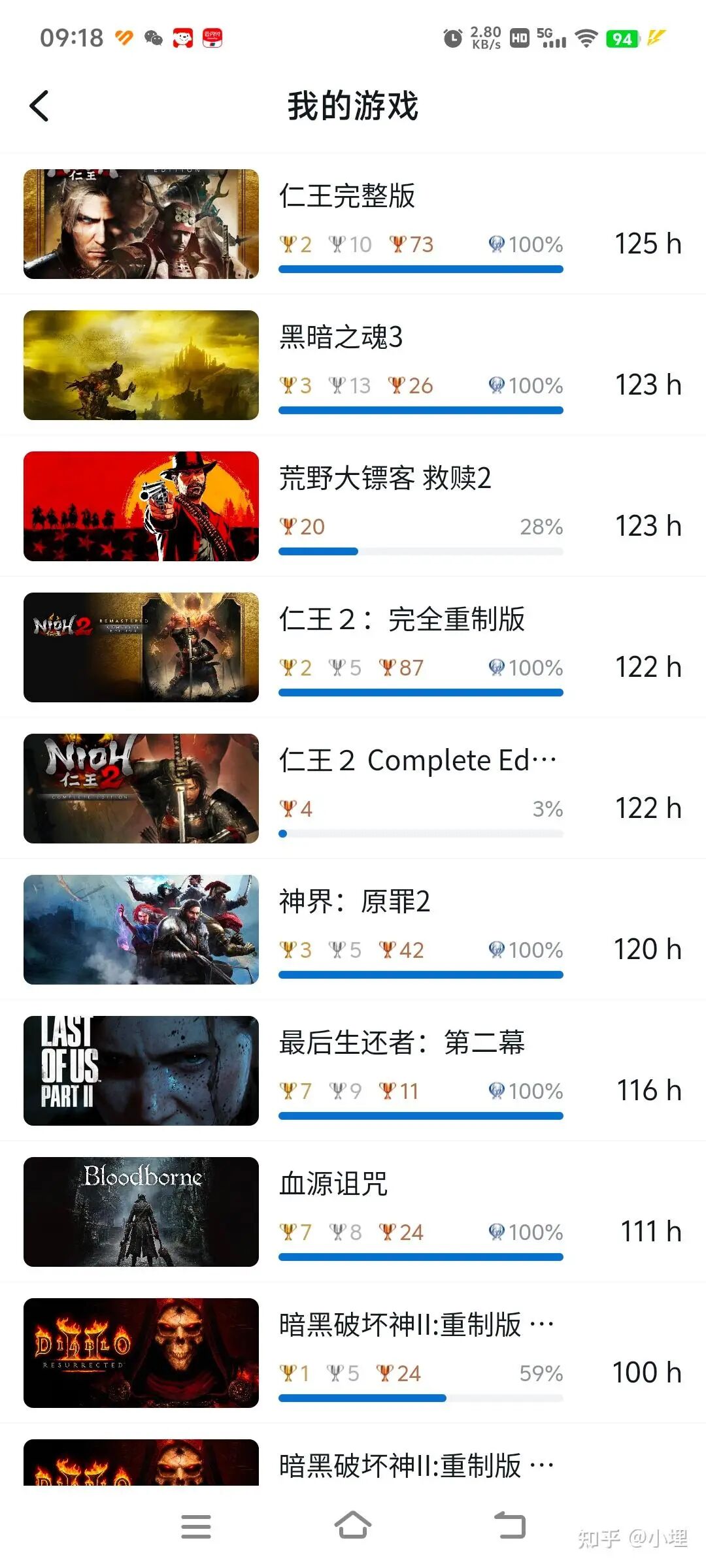Go back from 我的游戏 page
The height and width of the screenshot is (1568, 706).
pyautogui.click(x=39, y=106)
